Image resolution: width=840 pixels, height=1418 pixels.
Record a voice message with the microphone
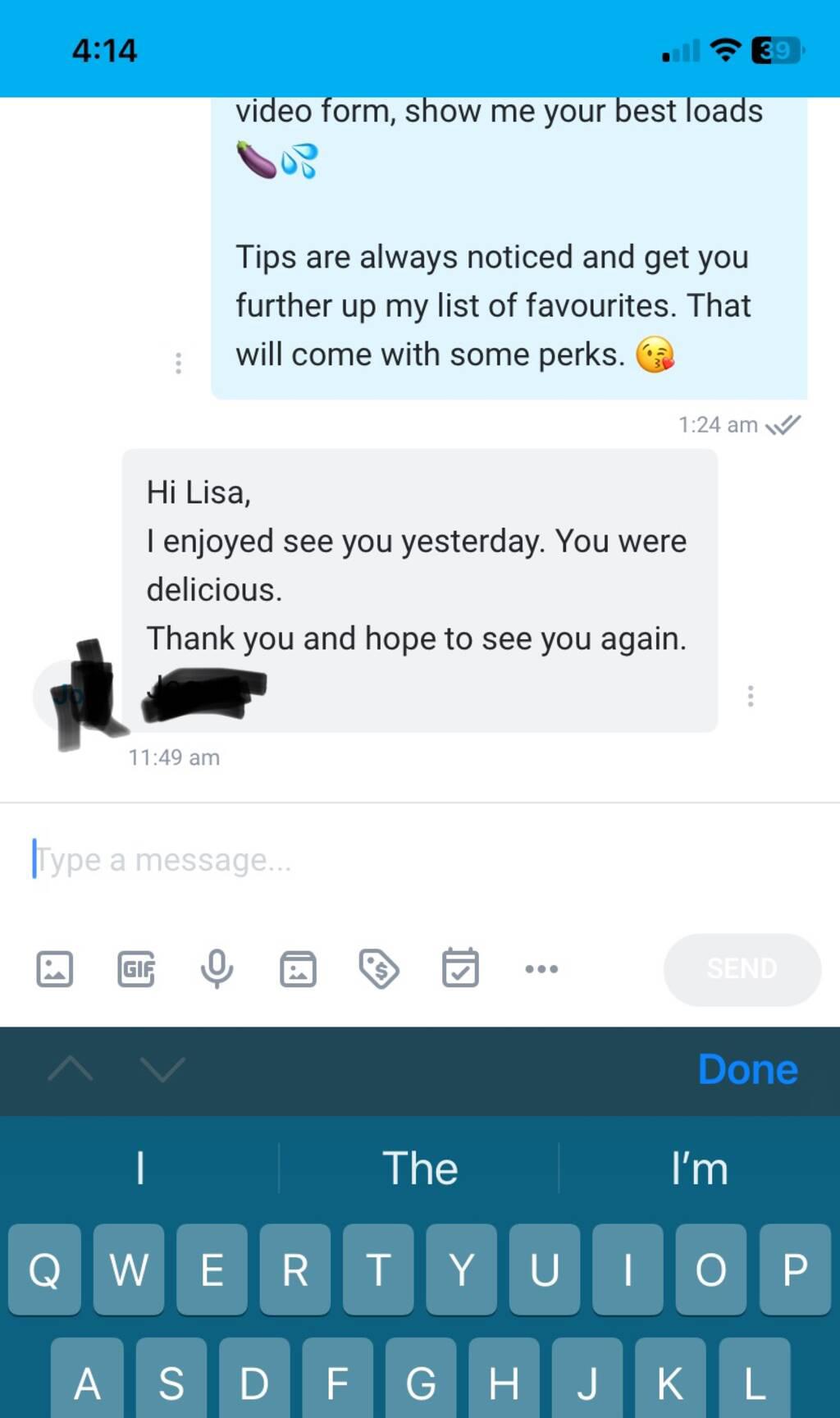pyautogui.click(x=217, y=969)
